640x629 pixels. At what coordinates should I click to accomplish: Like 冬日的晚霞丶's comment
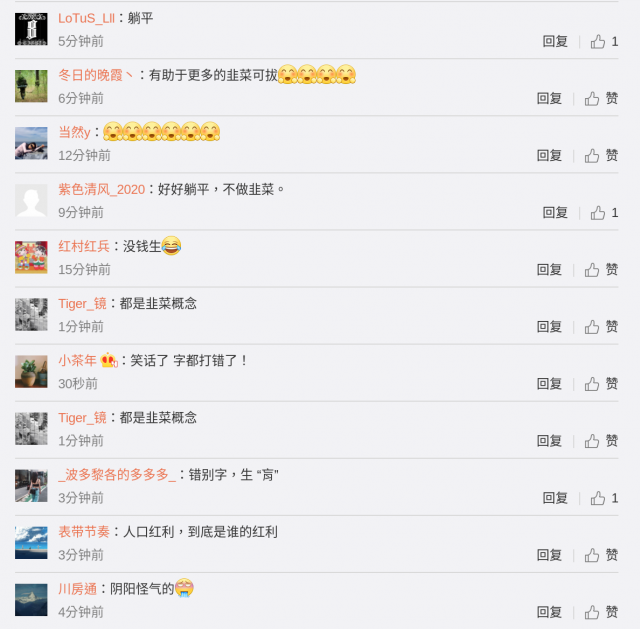pyautogui.click(x=601, y=98)
